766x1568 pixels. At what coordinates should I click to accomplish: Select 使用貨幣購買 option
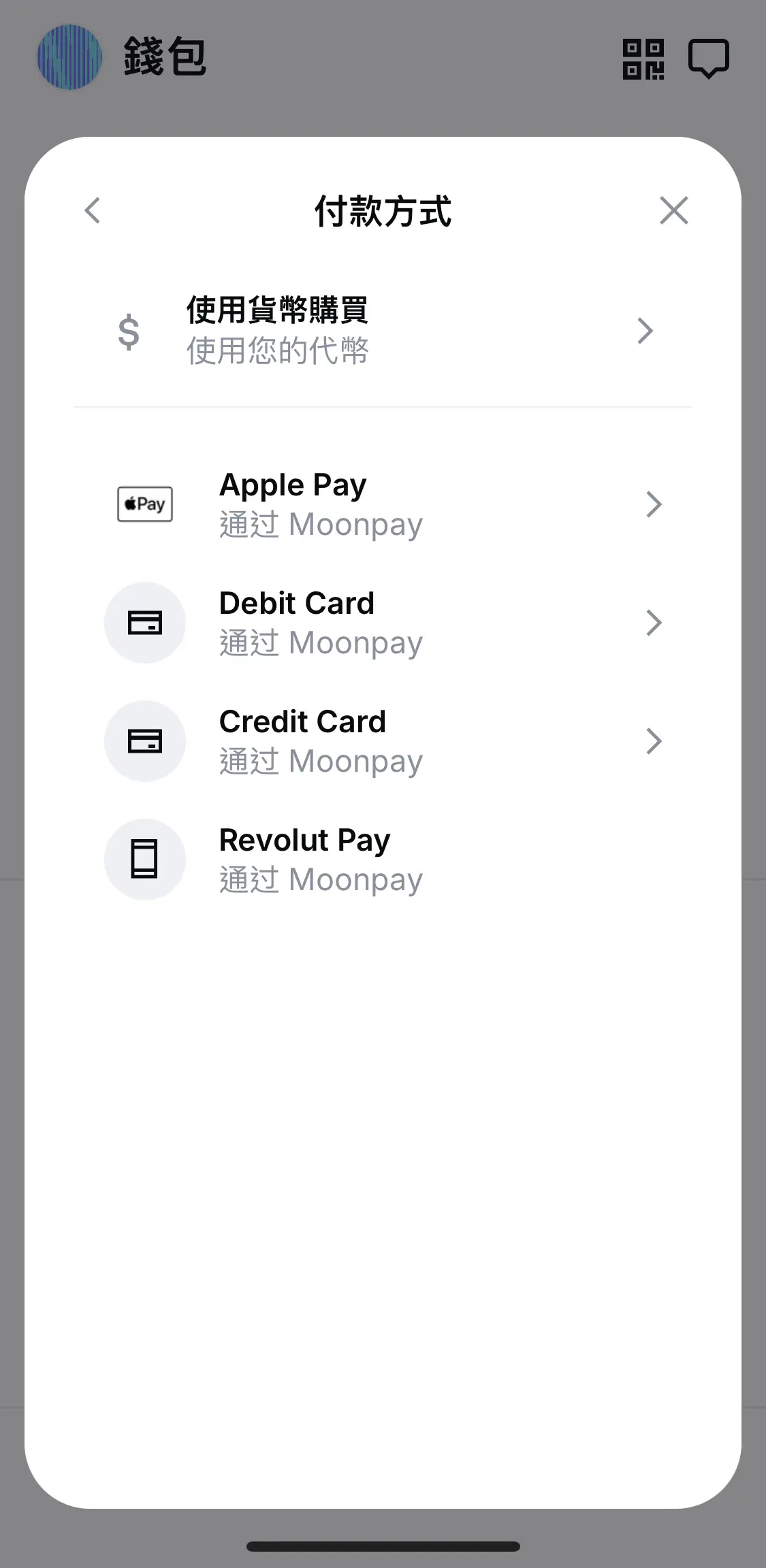click(x=383, y=331)
